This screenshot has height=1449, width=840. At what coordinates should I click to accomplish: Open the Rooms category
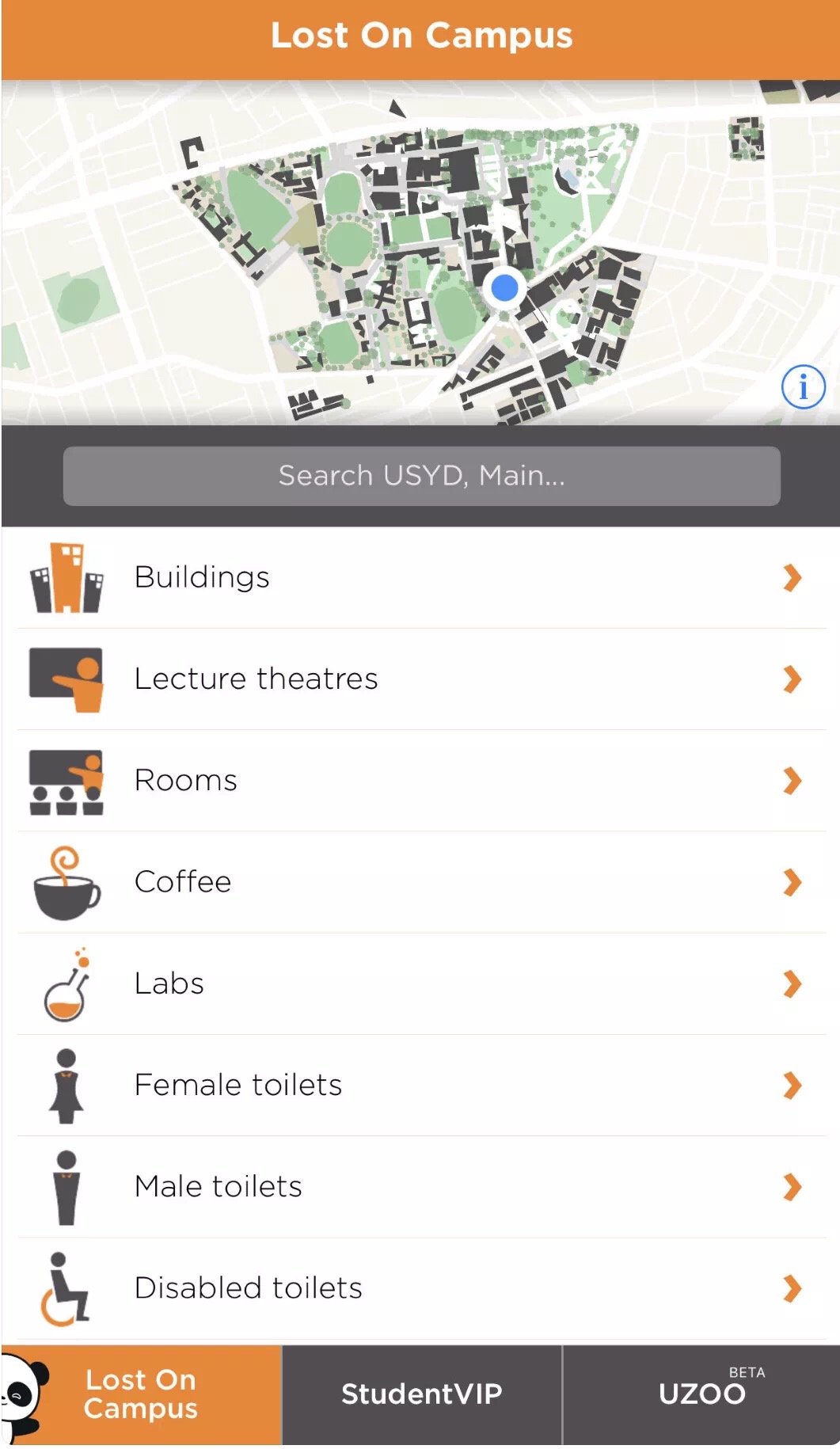(421, 780)
